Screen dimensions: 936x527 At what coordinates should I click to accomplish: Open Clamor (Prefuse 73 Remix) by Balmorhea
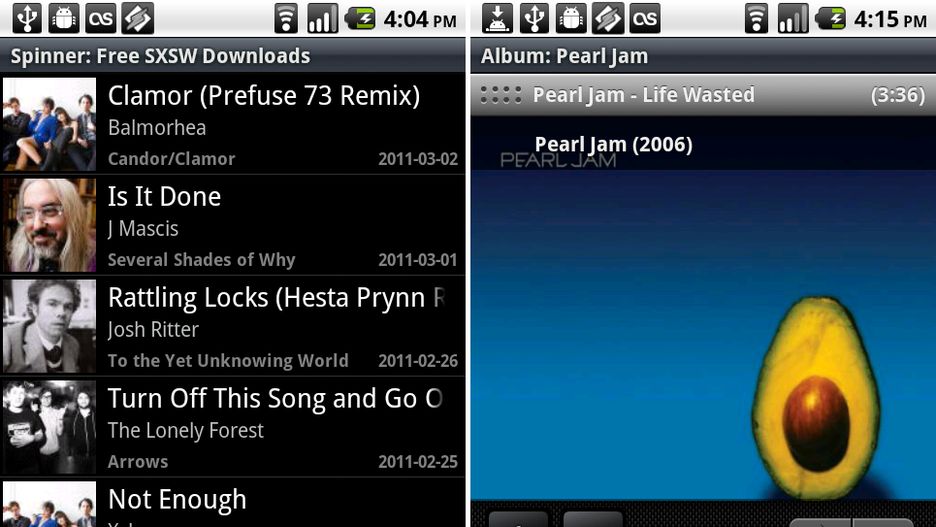click(262, 124)
